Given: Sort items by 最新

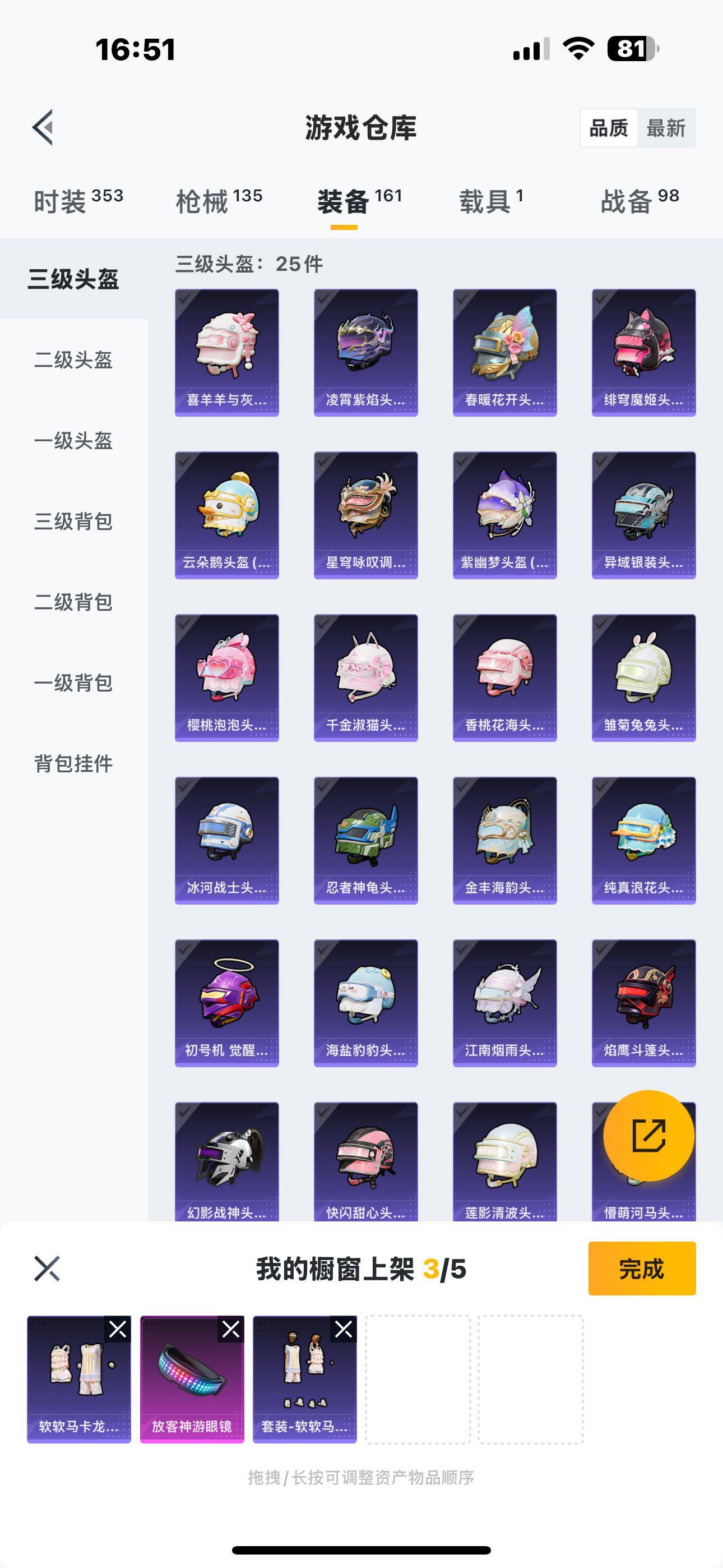Looking at the screenshot, I should pyautogui.click(x=666, y=128).
